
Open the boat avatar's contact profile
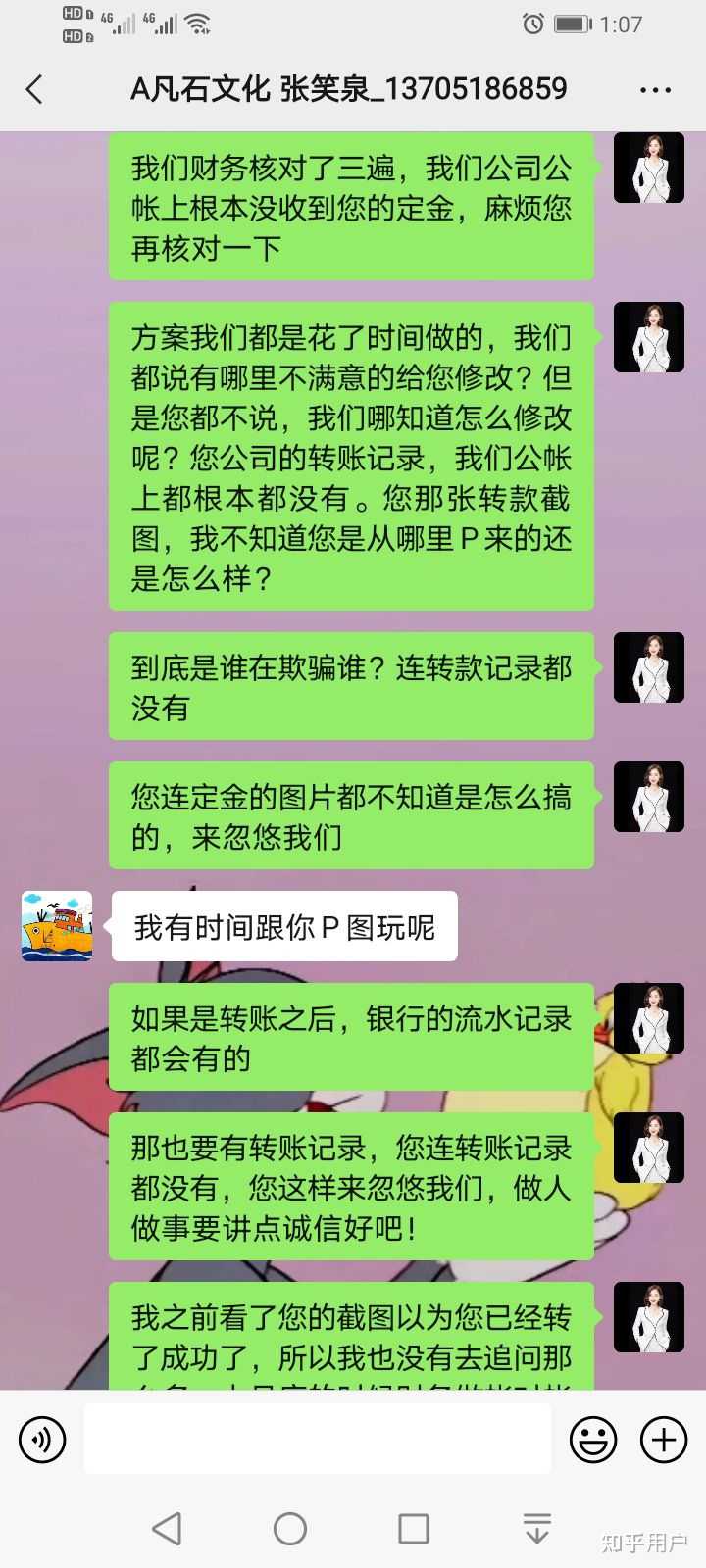click(x=57, y=926)
